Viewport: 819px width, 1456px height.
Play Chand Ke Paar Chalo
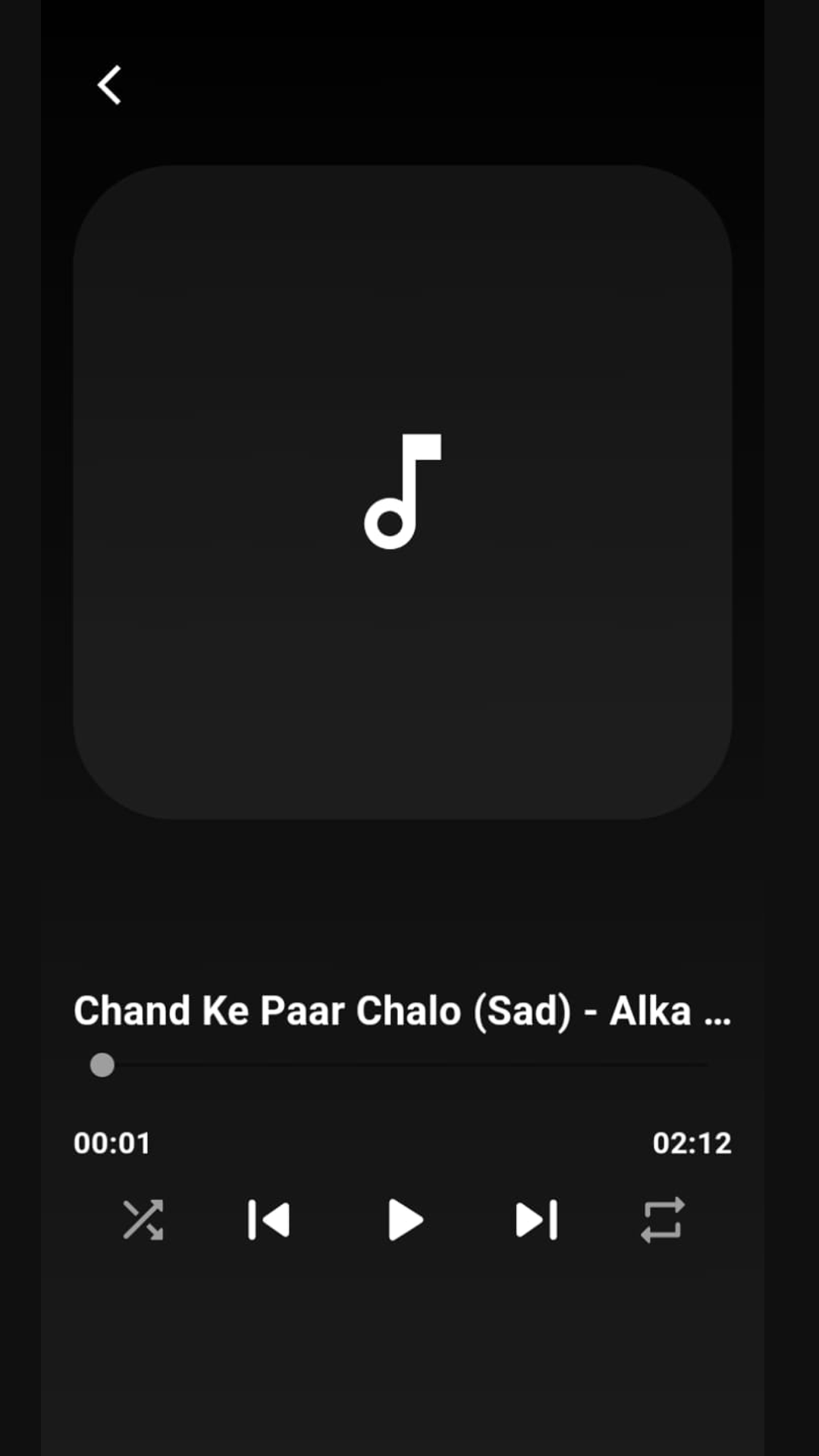click(x=404, y=1219)
